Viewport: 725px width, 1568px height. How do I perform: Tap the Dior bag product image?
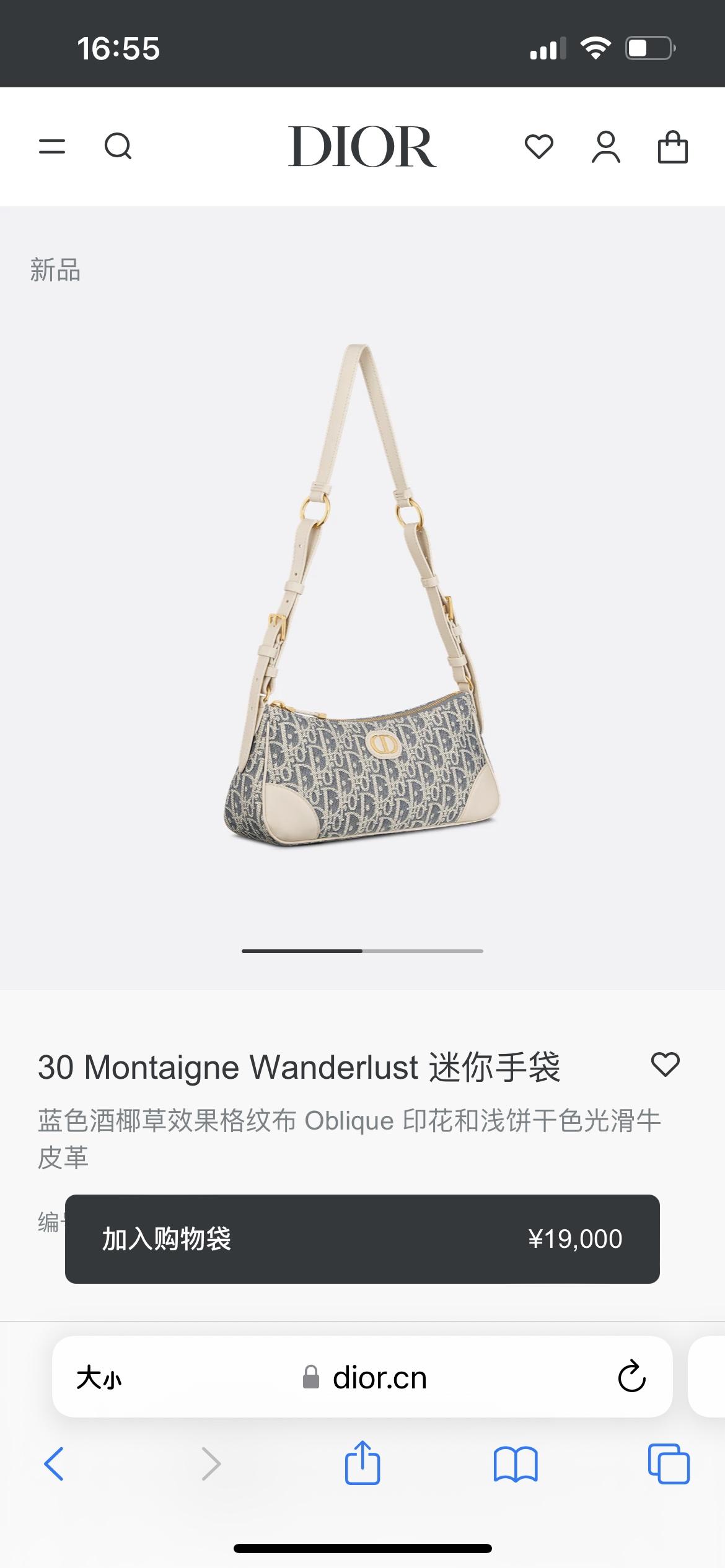pos(362,595)
